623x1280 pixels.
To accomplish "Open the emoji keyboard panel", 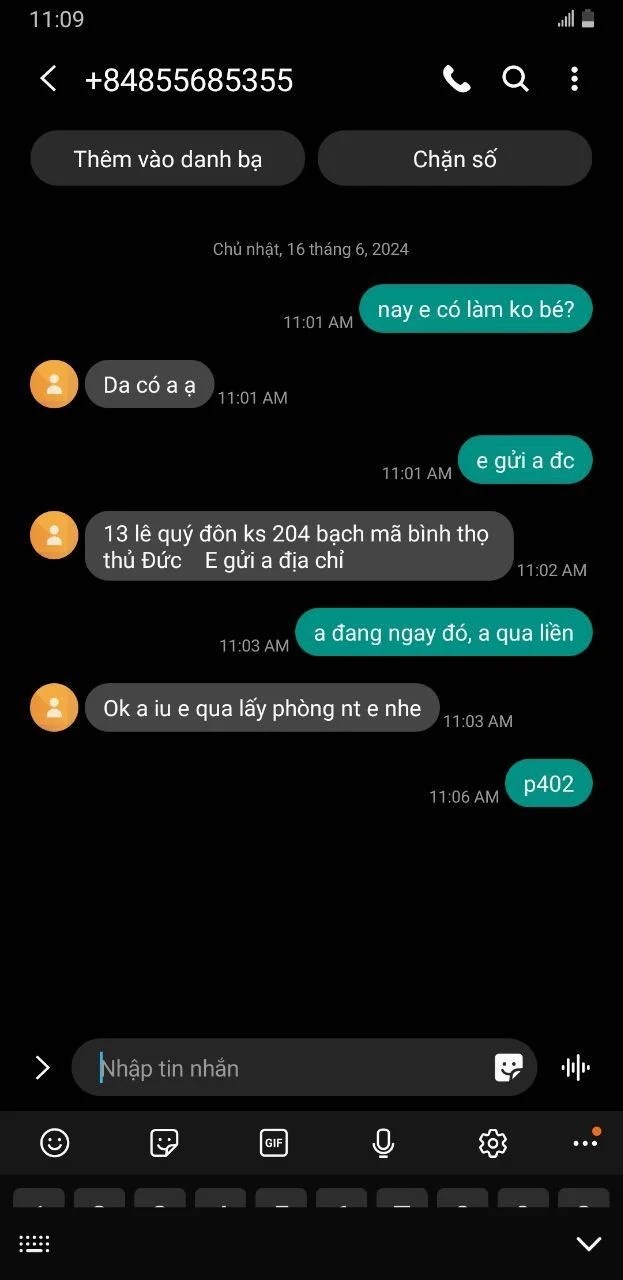I will point(55,1143).
